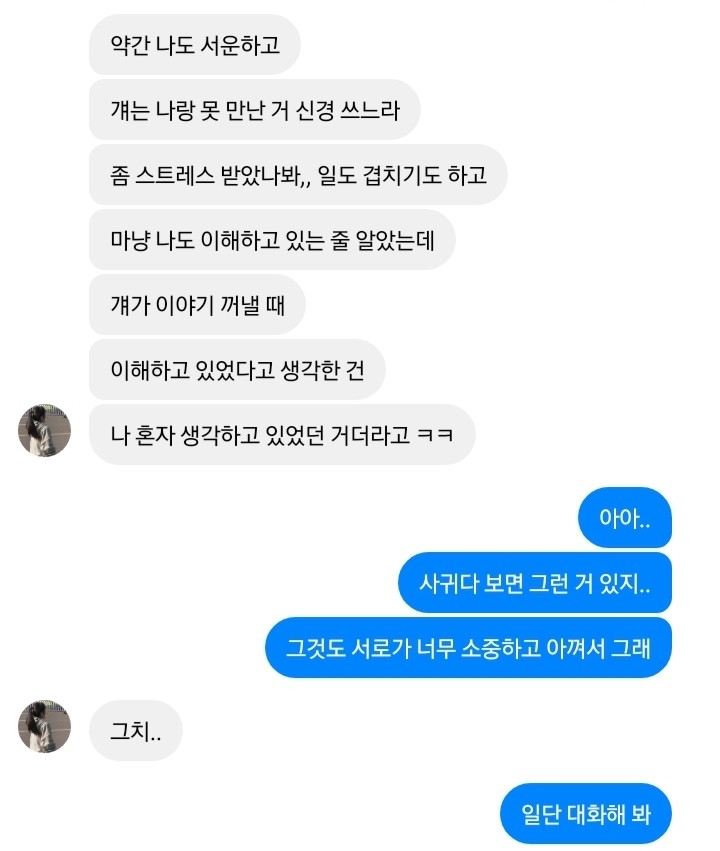Open sender's avatar beside the '나 혼자 생각하고' message
This screenshot has width=720, height=851.
click(x=45, y=431)
